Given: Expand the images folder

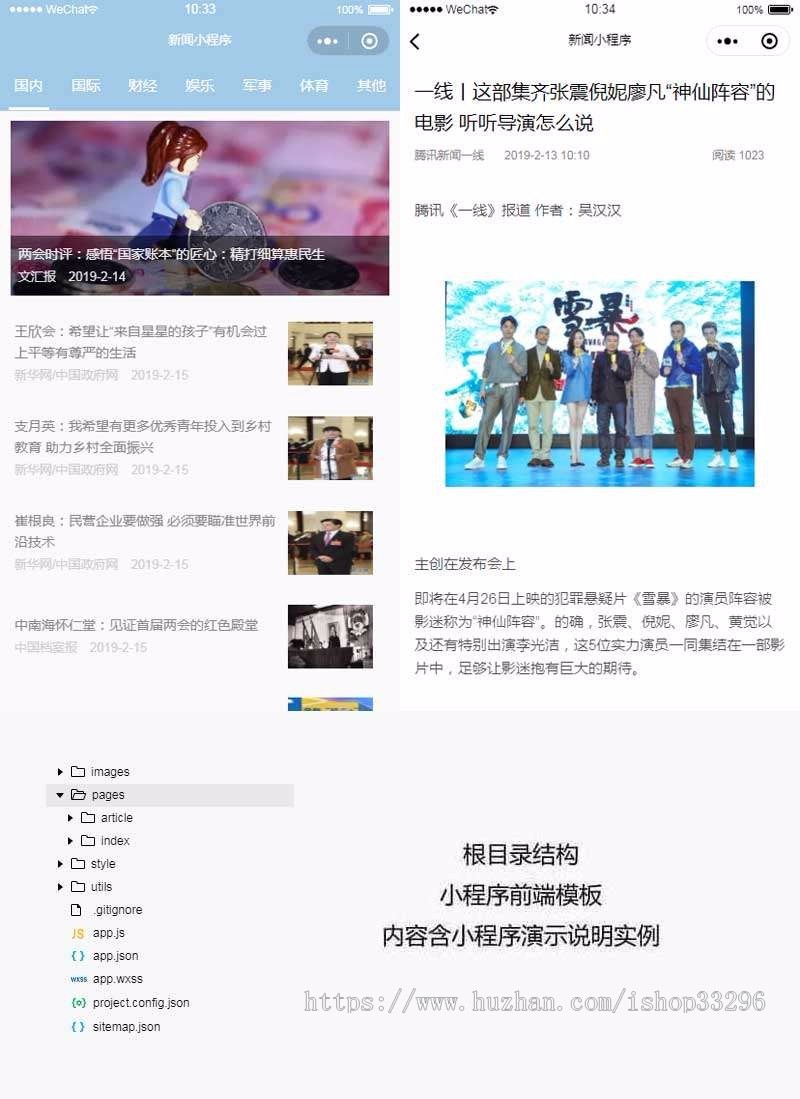Looking at the screenshot, I should pos(60,771).
